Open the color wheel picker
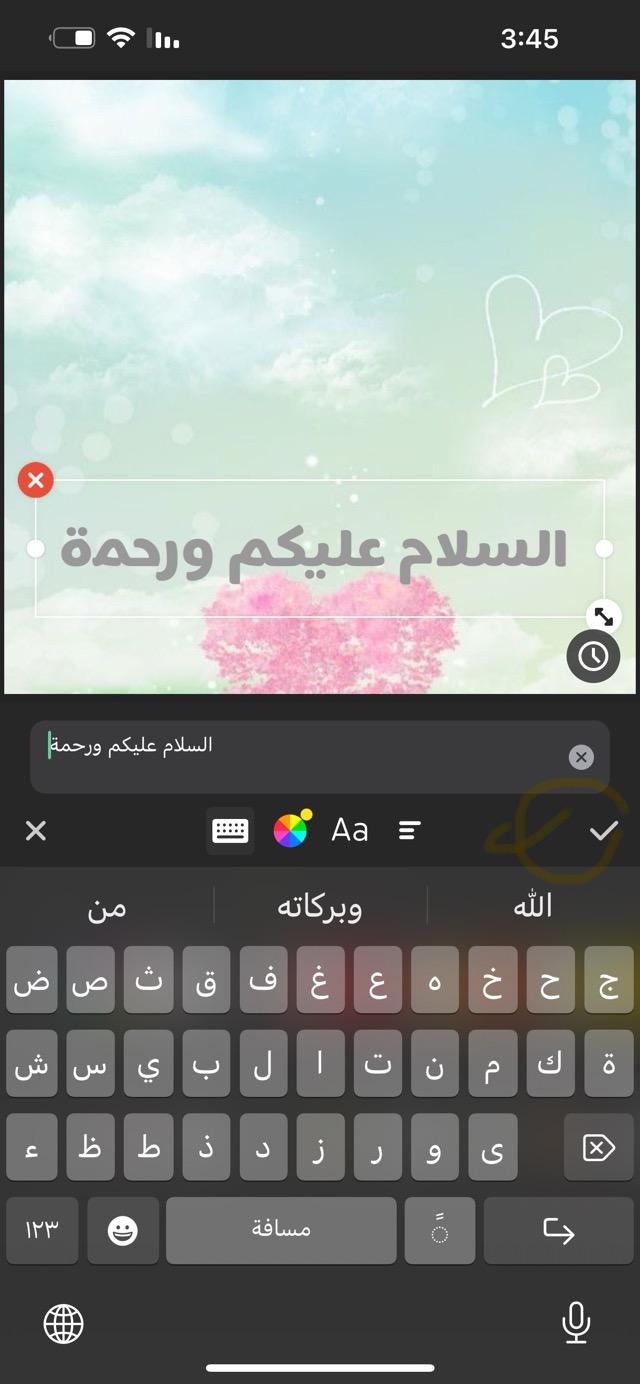The height and width of the screenshot is (1384, 640). click(291, 830)
